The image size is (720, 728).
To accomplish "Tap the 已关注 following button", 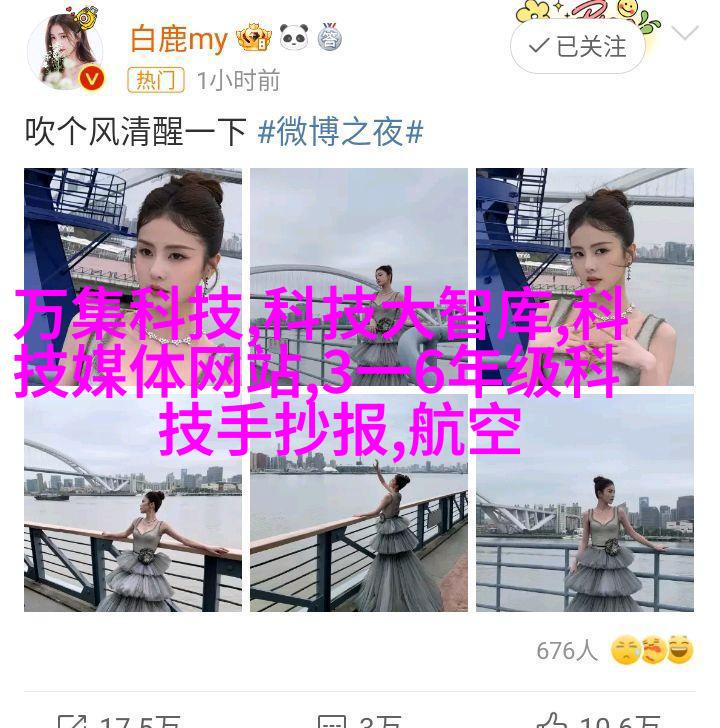I will click(x=577, y=46).
